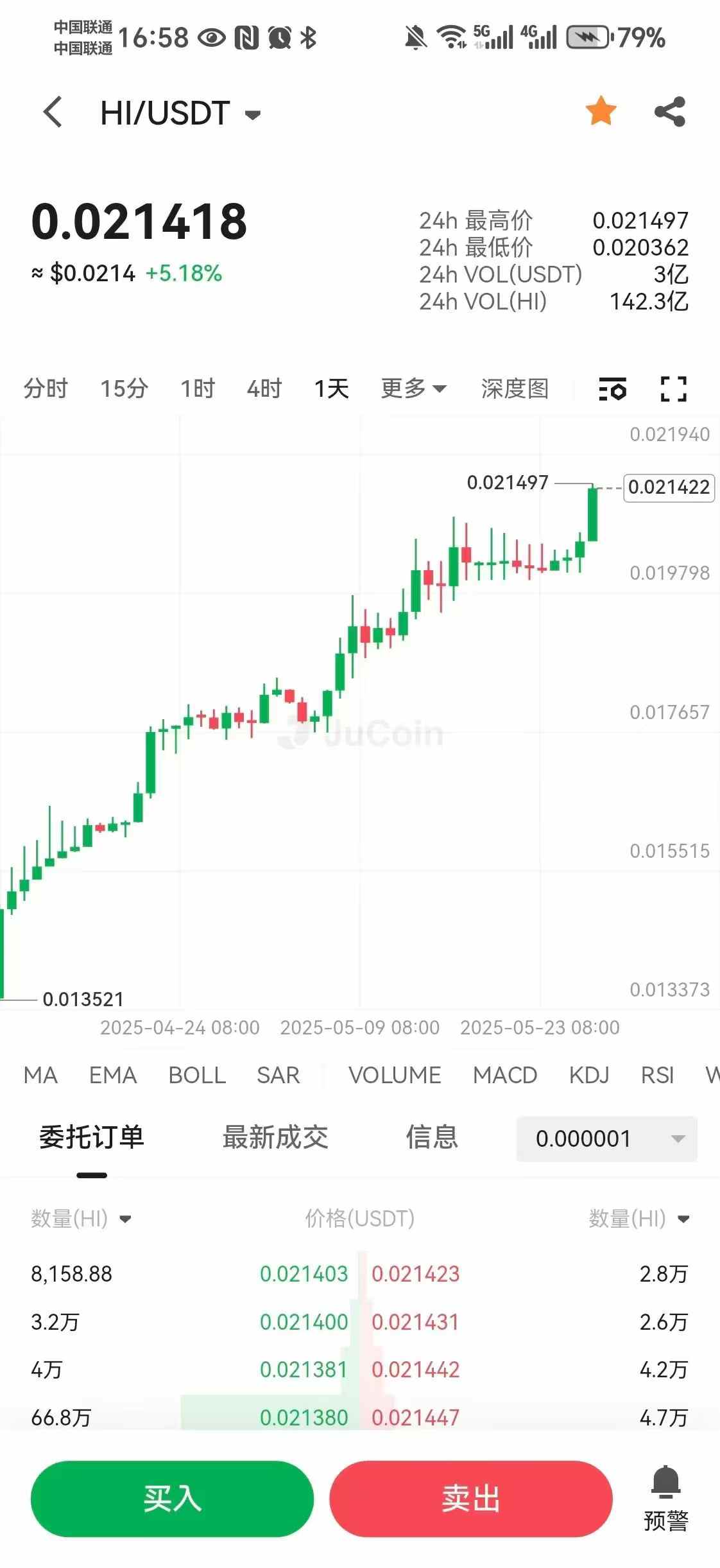Viewport: 720px width, 1568px height.
Task: Switch chart to 15分 interval
Action: coord(124,388)
